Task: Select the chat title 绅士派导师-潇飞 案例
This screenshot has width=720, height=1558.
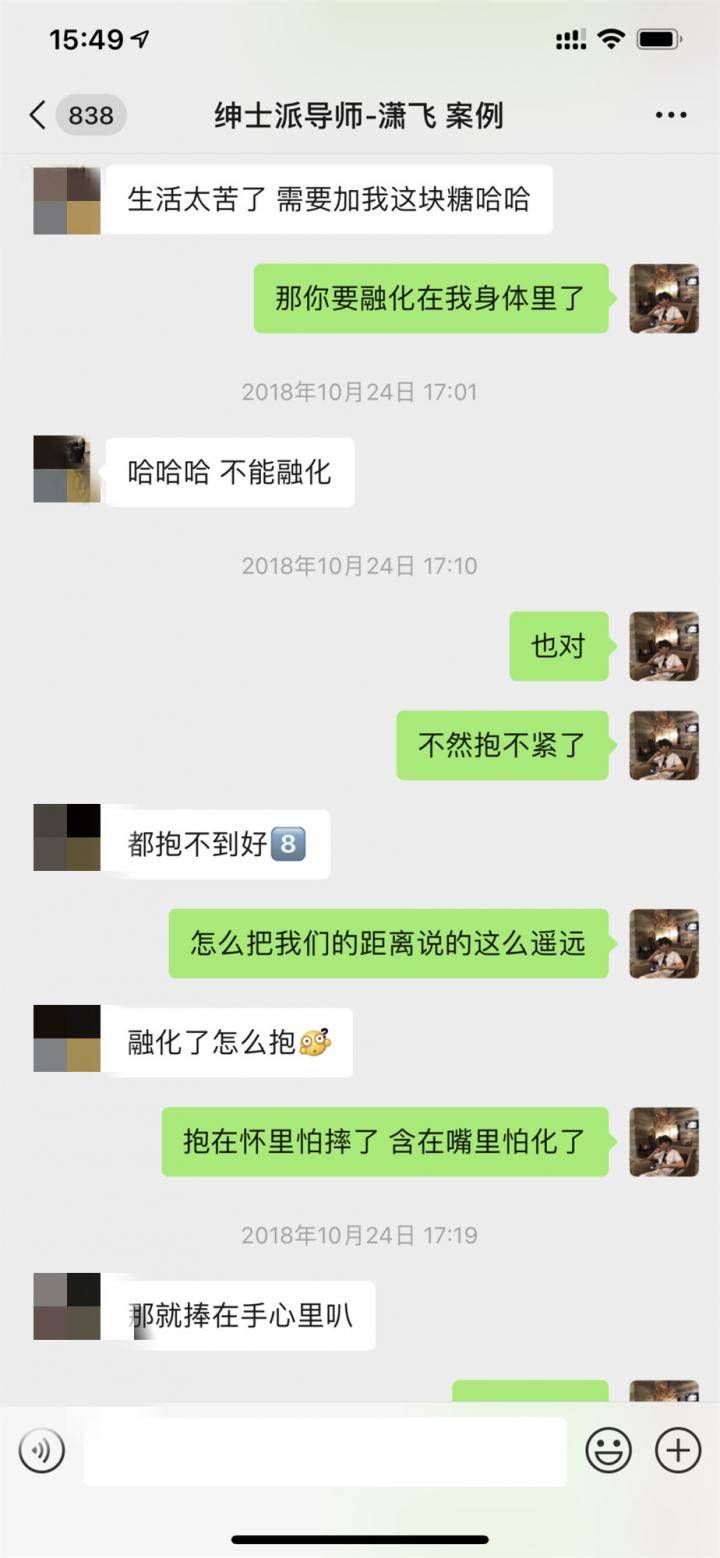Action: 360,115
